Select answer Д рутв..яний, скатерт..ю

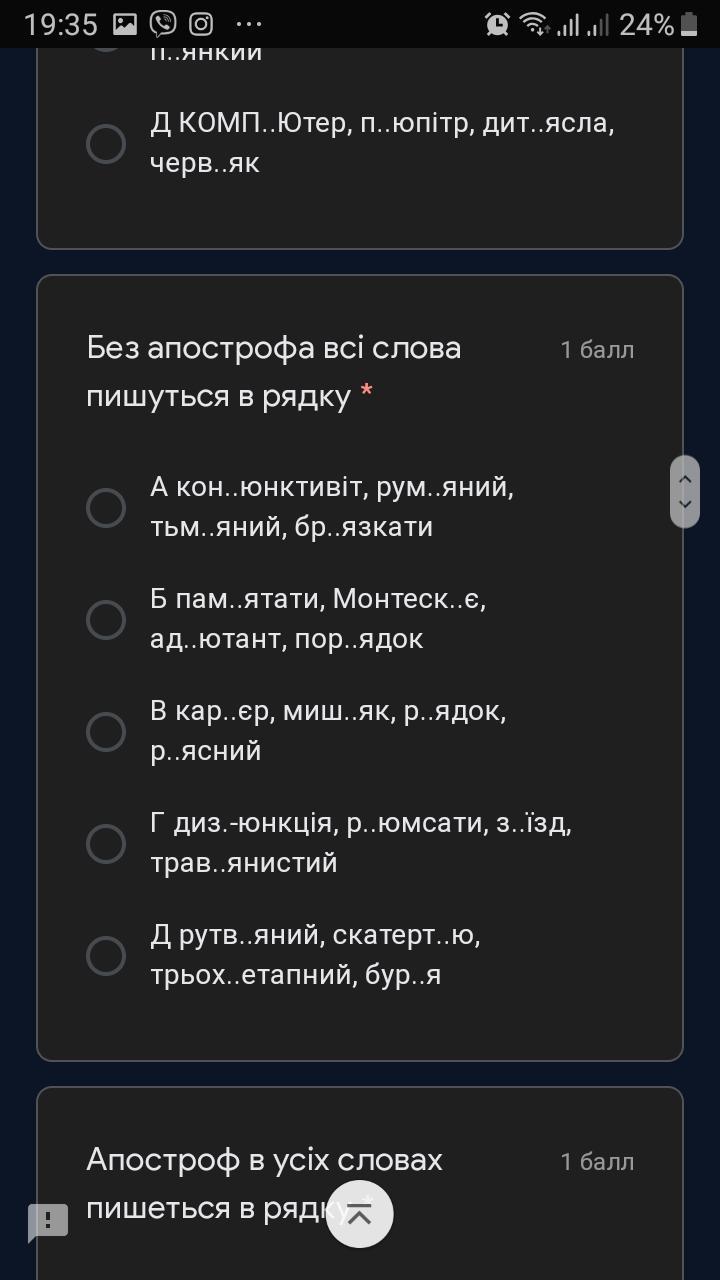(x=105, y=956)
